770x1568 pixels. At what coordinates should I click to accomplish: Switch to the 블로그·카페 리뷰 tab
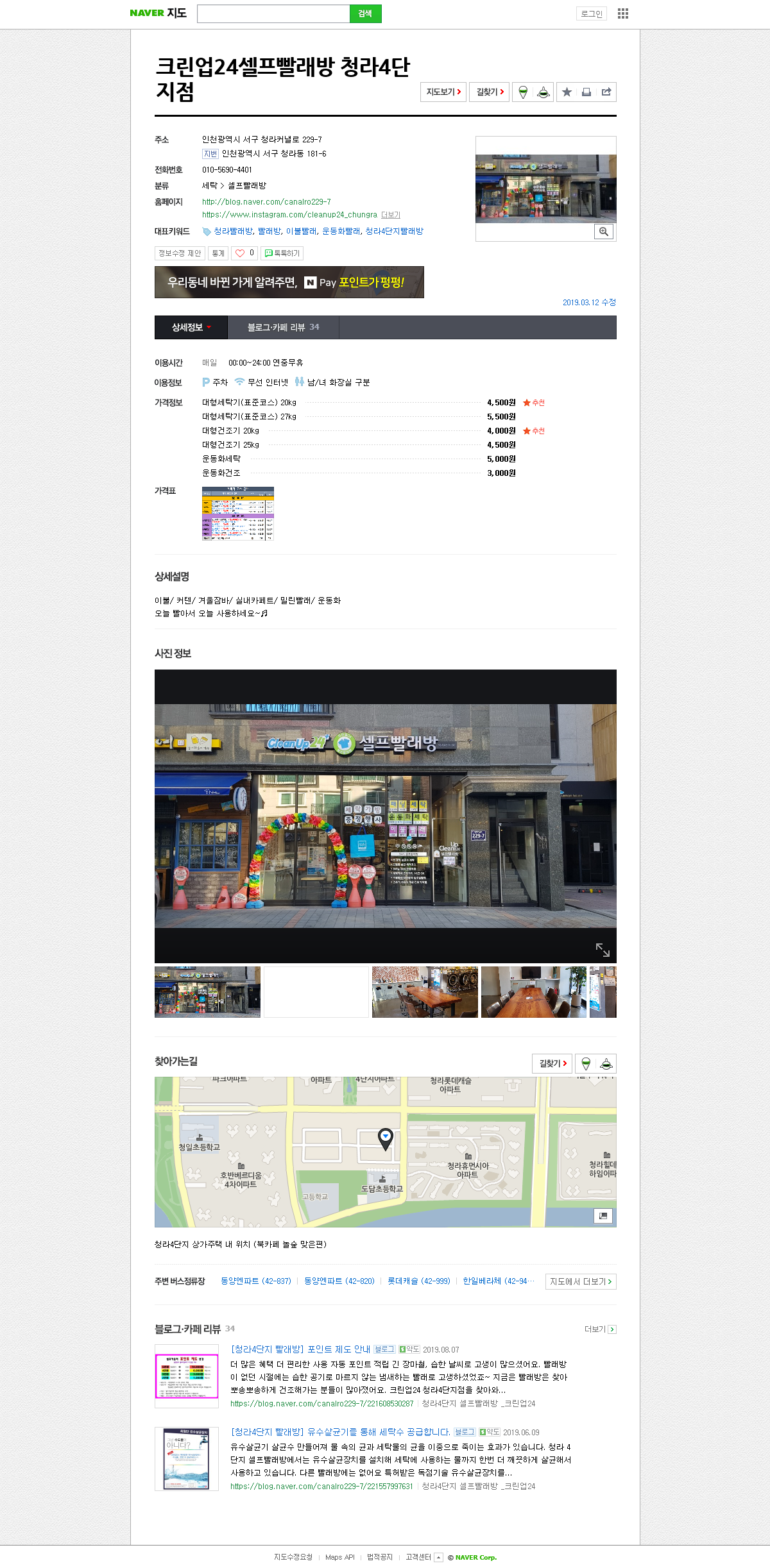[283, 327]
